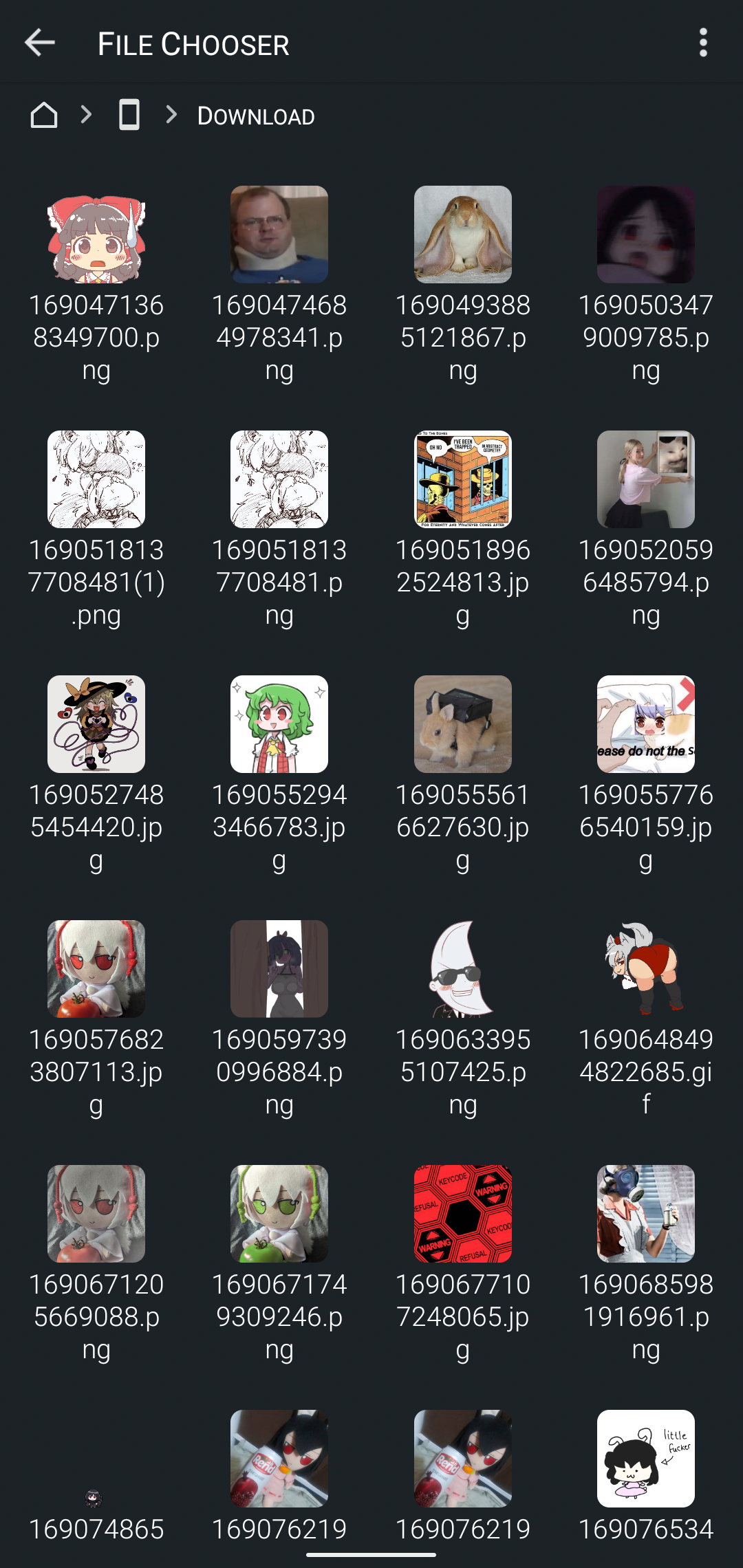Choose file 1690474684978341.png
This screenshot has height=1568, width=743.
(279, 235)
